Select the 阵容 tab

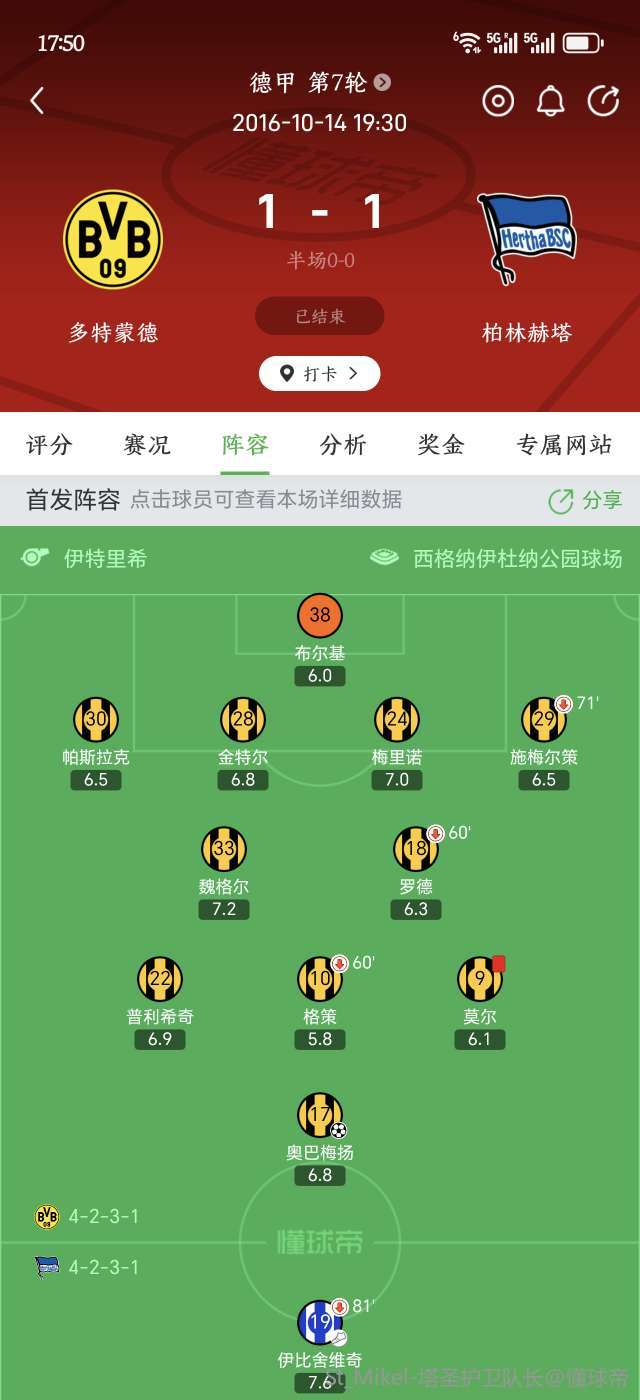245,445
